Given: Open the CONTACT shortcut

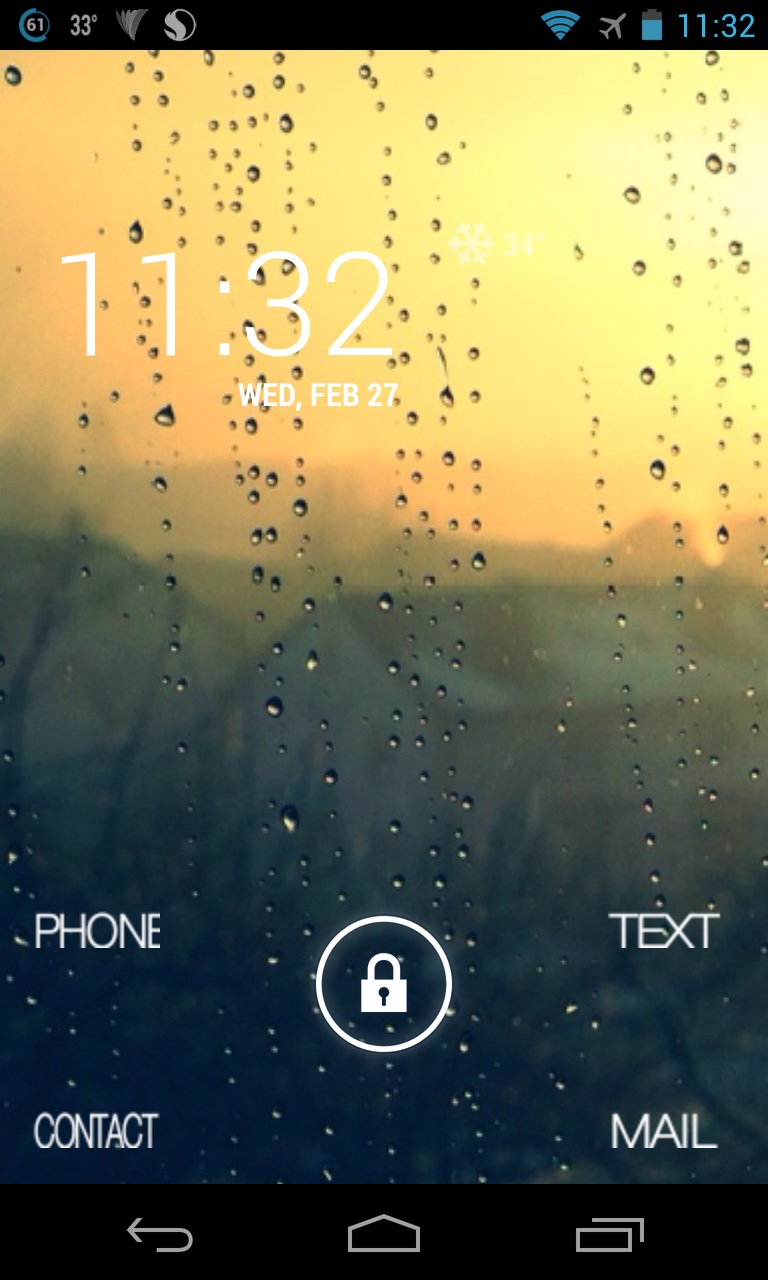Looking at the screenshot, I should coord(96,1131).
